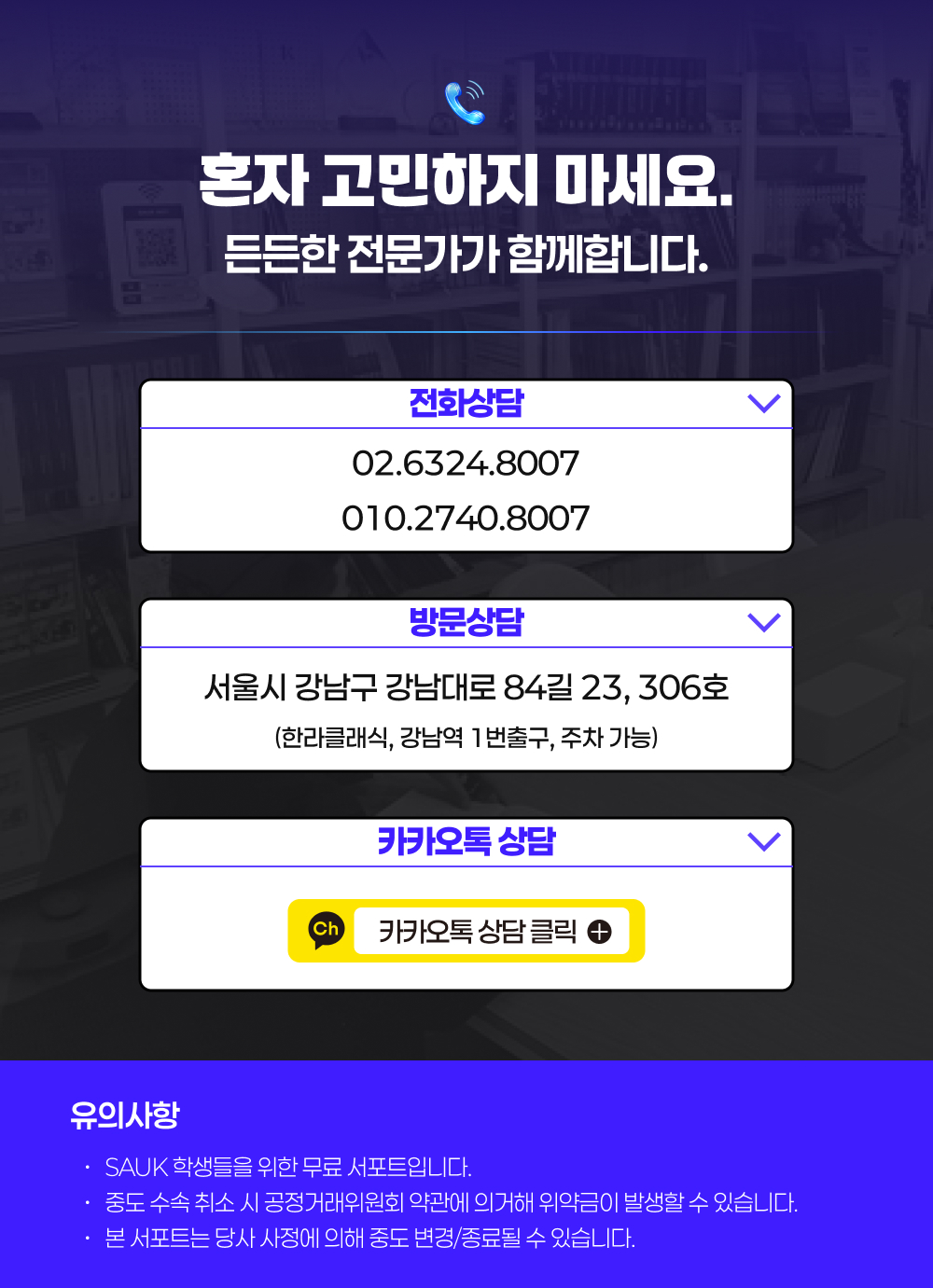
Task: Collapse the 전화상담 section chevron
Action: (x=763, y=404)
